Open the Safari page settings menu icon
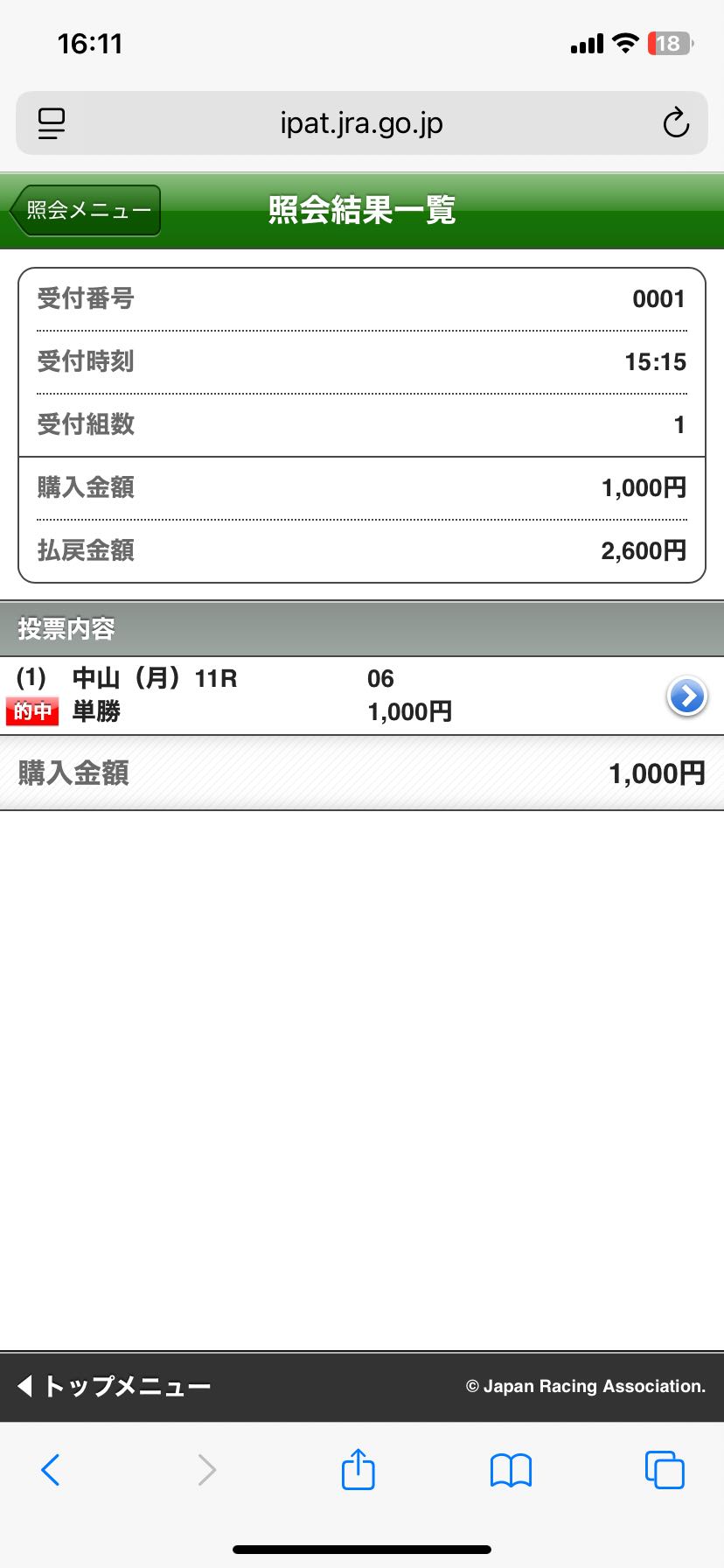 click(x=52, y=123)
